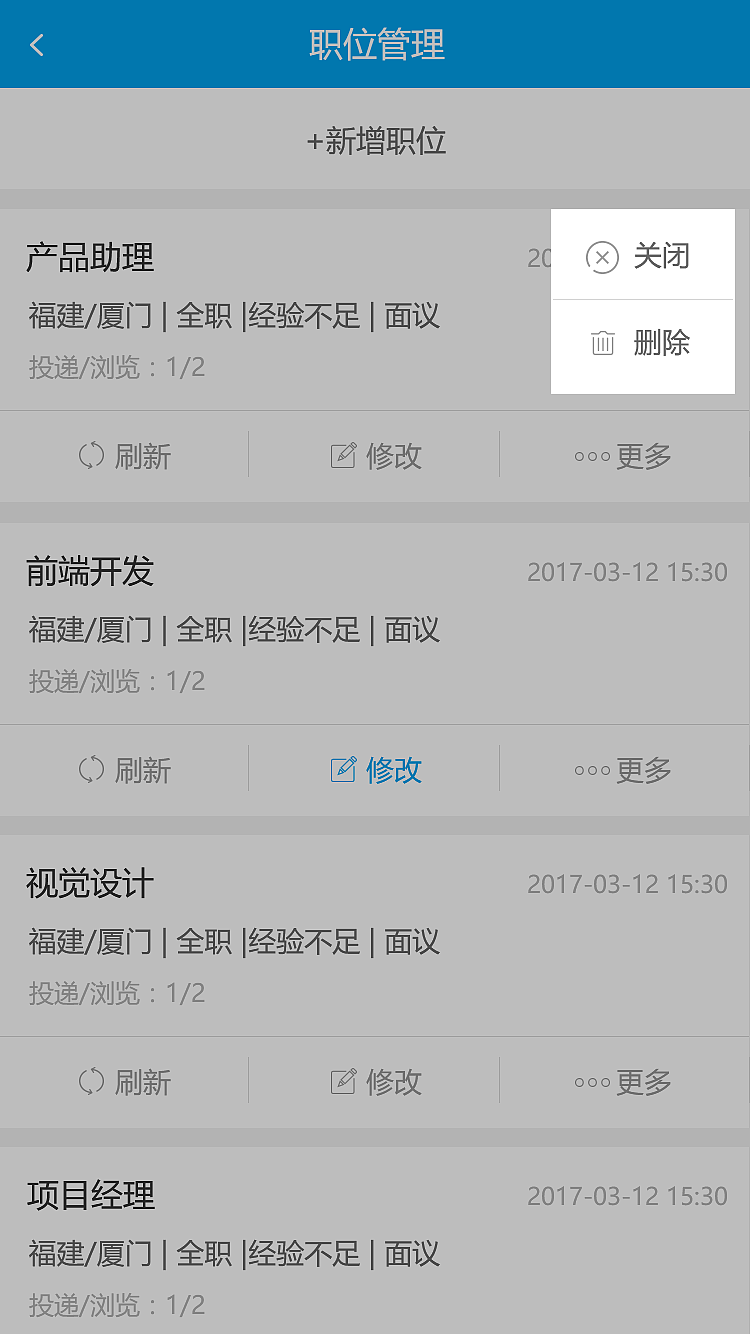This screenshot has width=750, height=1334.
Task: Click the edit pencil icon beside 修改 for 前端开发
Action: pos(344,770)
